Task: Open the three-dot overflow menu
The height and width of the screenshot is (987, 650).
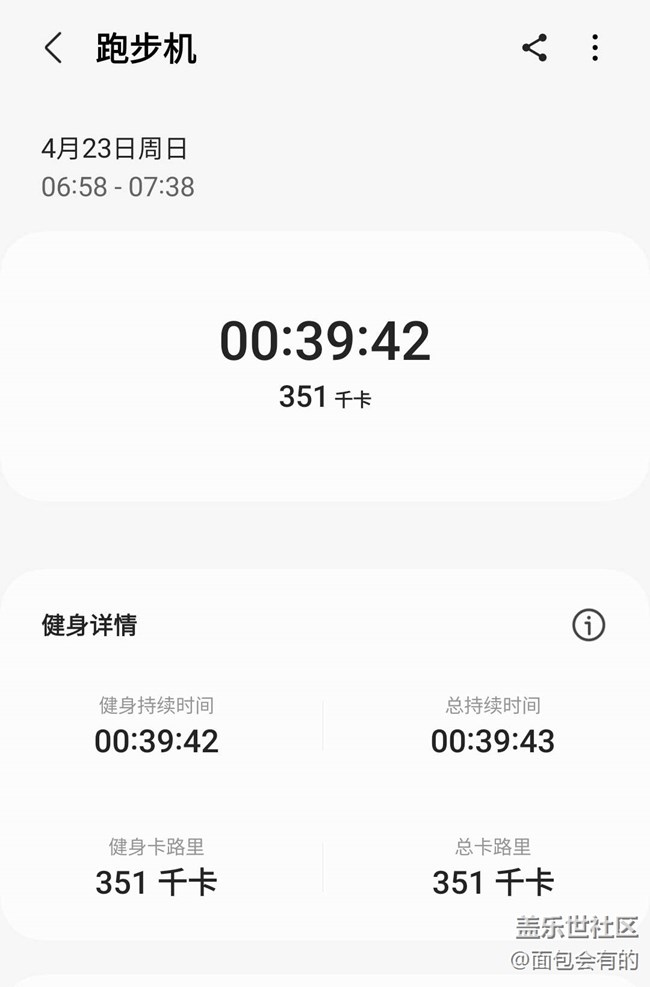Action: (595, 48)
